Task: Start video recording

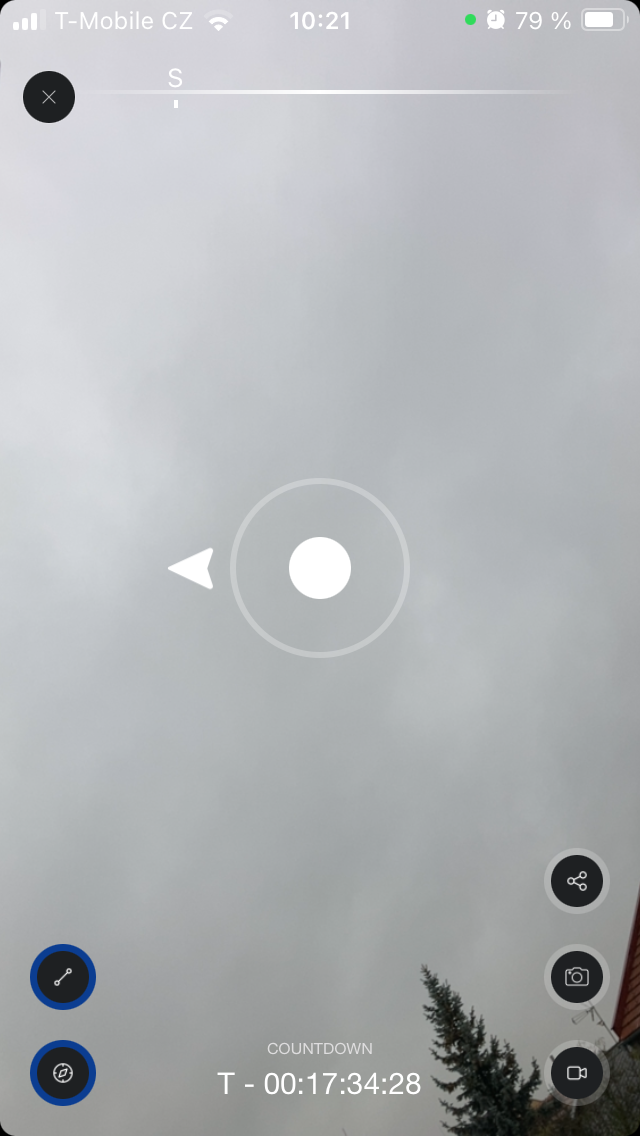Action: [x=577, y=1073]
